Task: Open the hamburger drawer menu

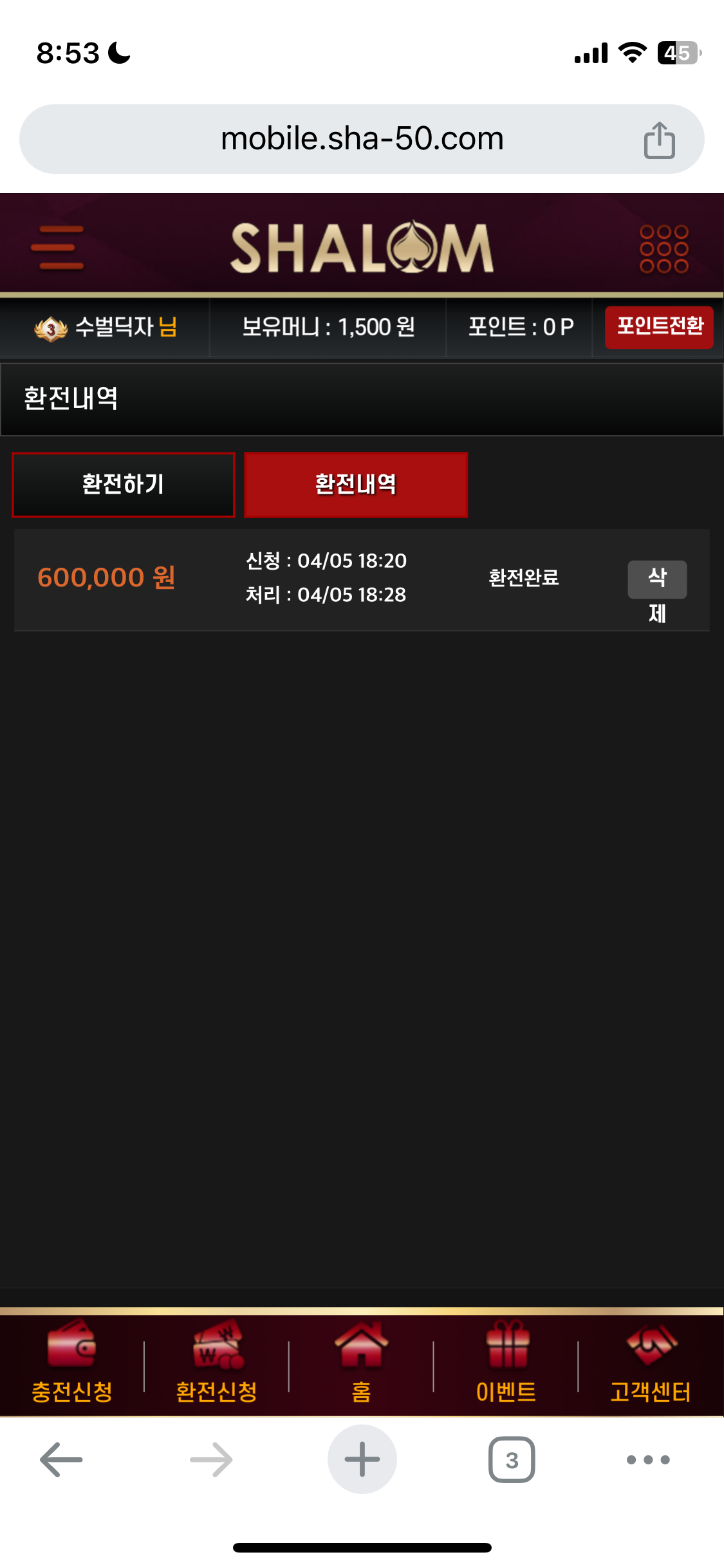Action: 57,248
